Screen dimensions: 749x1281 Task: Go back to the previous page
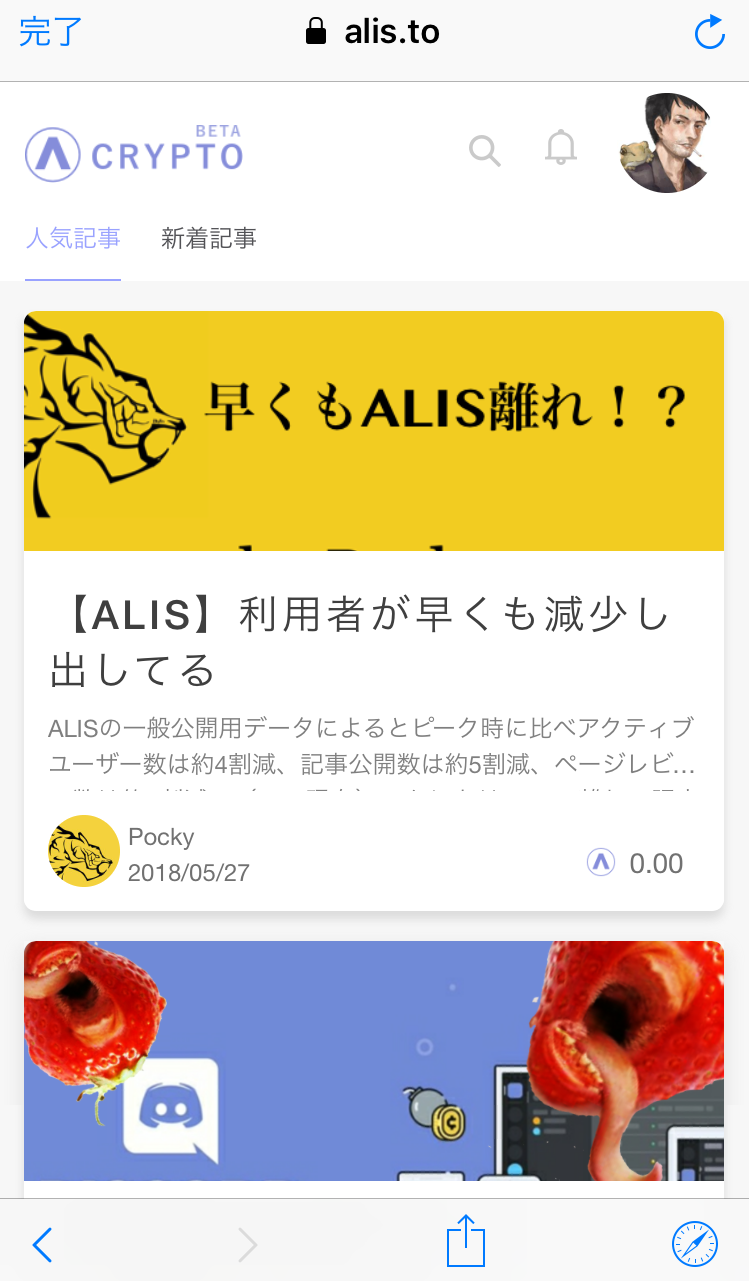pyautogui.click(x=42, y=1245)
